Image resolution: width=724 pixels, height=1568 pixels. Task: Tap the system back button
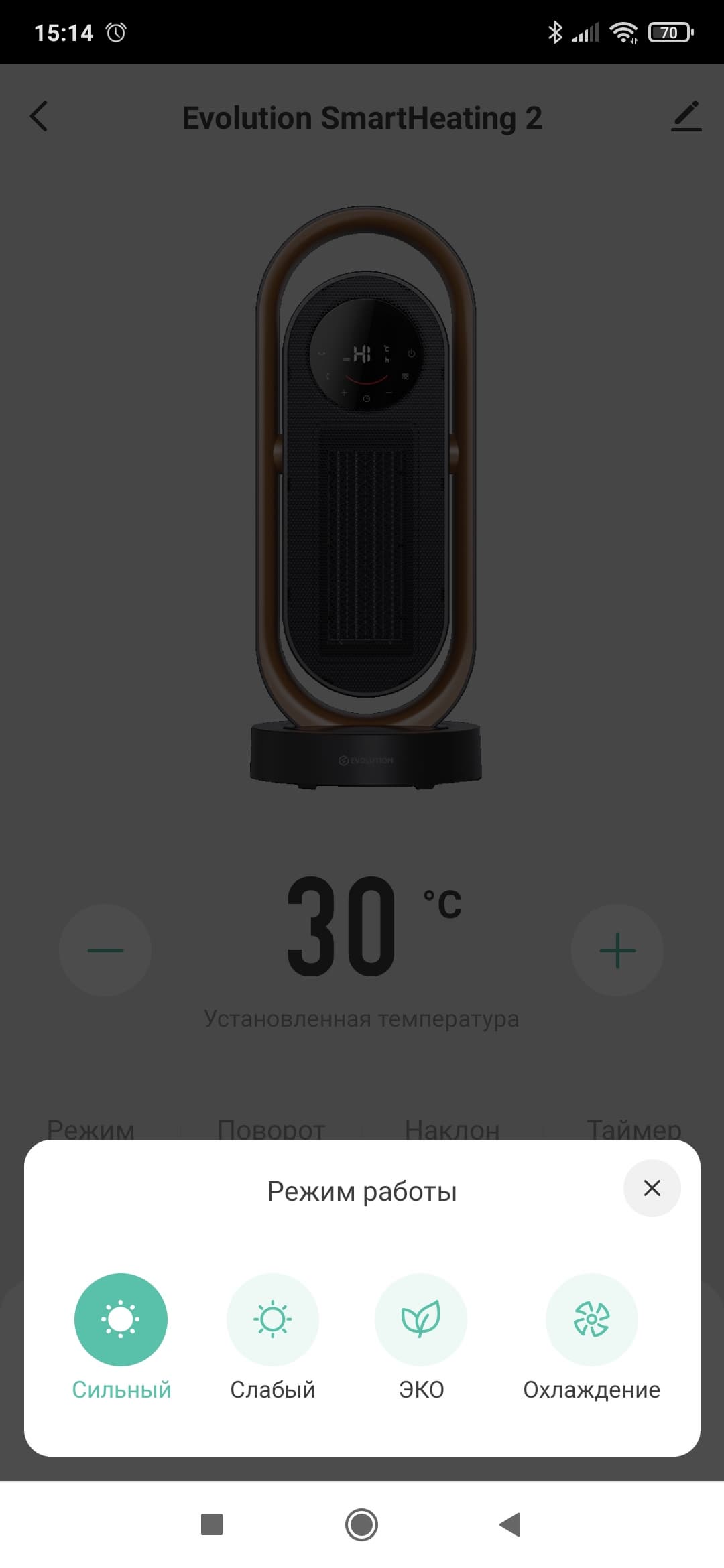[x=511, y=1524]
